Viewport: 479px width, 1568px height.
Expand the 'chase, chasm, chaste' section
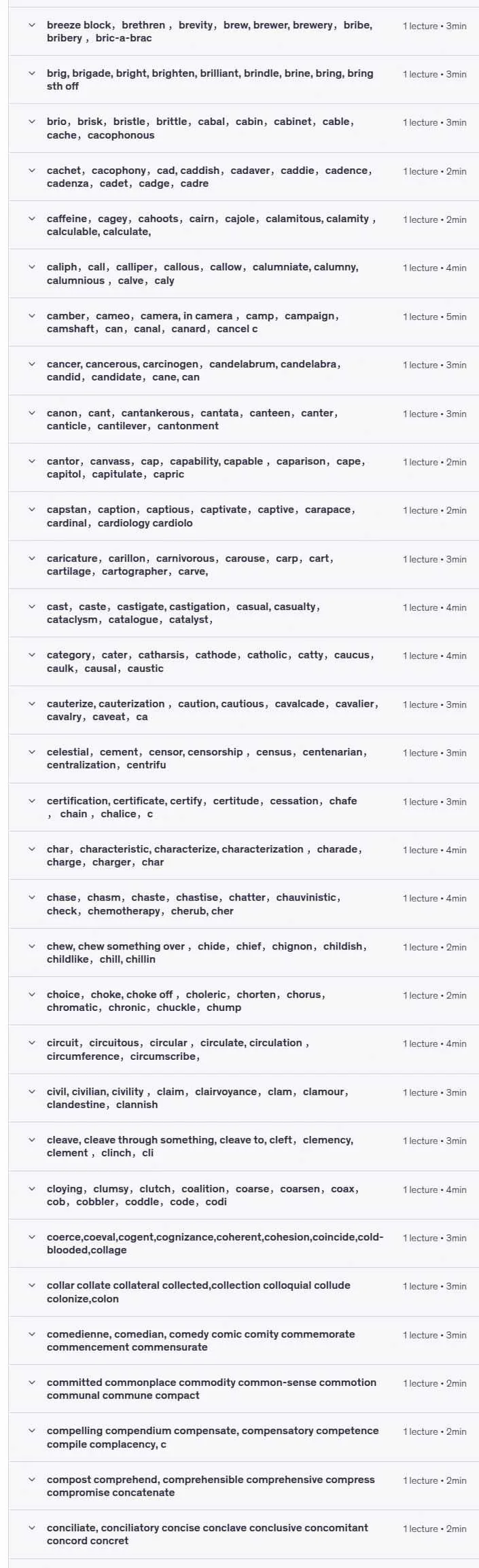243,904
